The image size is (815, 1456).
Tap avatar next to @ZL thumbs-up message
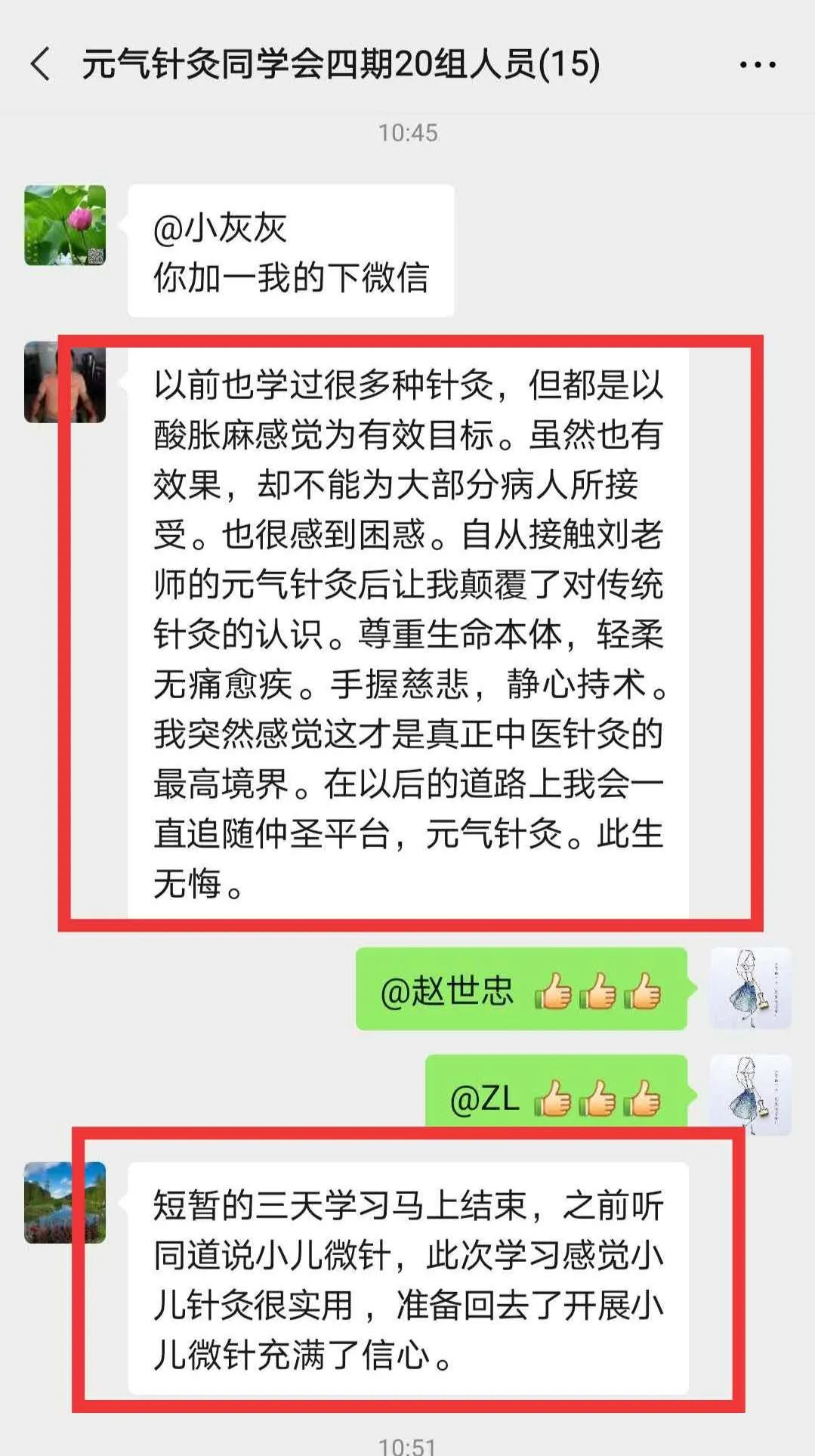coord(750,1094)
